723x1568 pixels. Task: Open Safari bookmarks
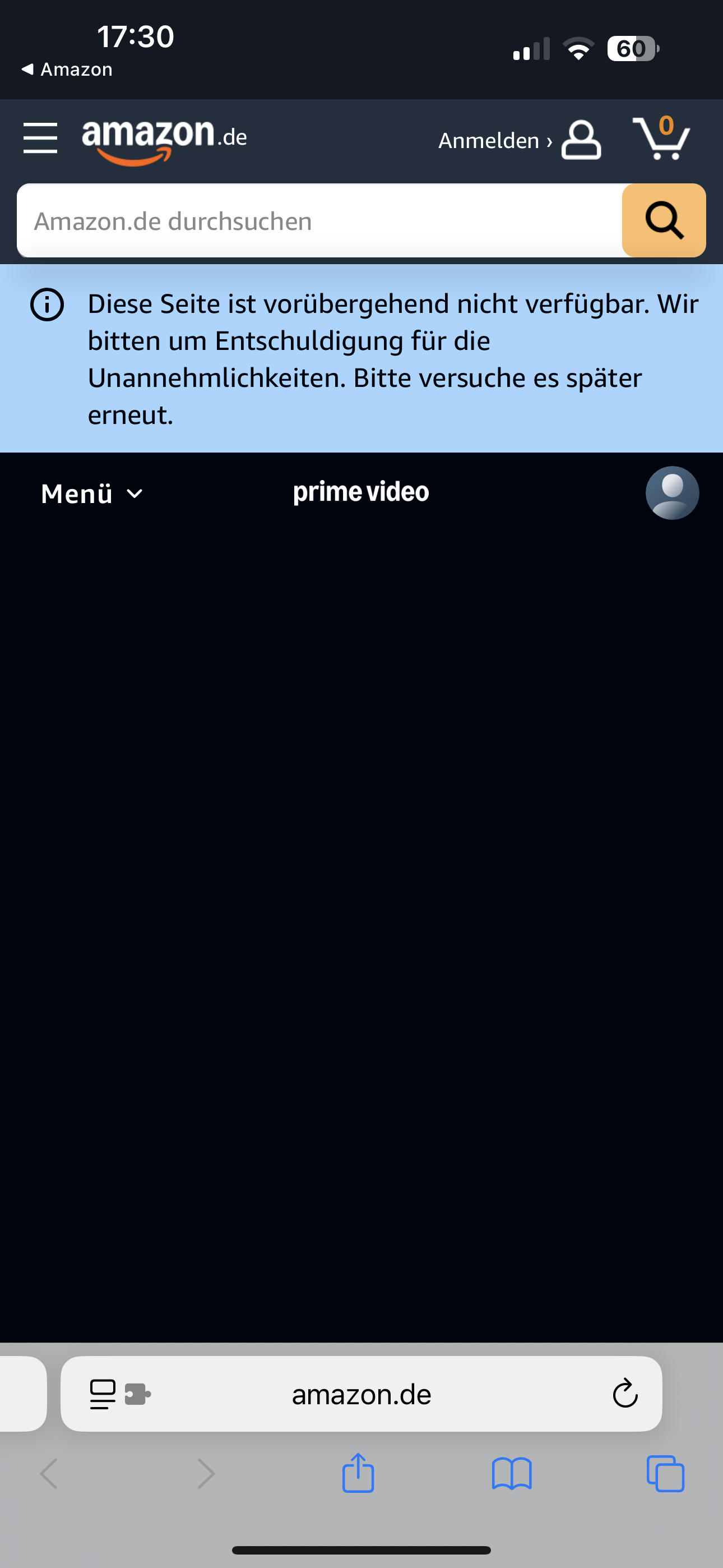point(512,1474)
